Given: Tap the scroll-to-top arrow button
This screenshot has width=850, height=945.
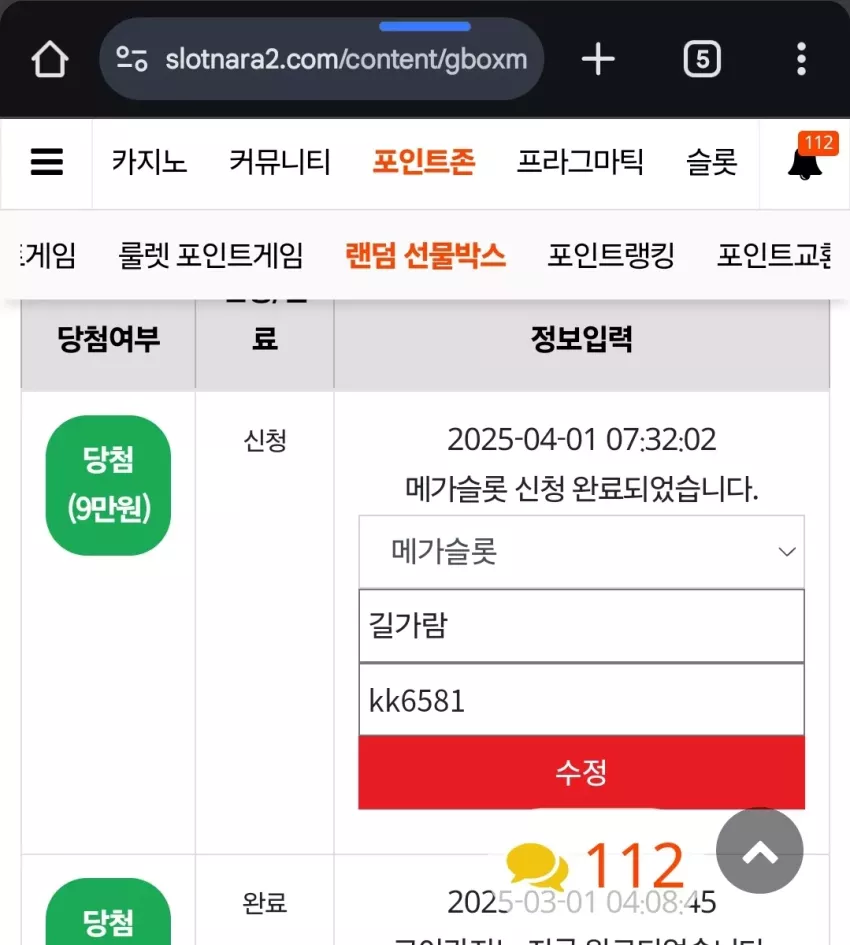Looking at the screenshot, I should pos(760,850).
